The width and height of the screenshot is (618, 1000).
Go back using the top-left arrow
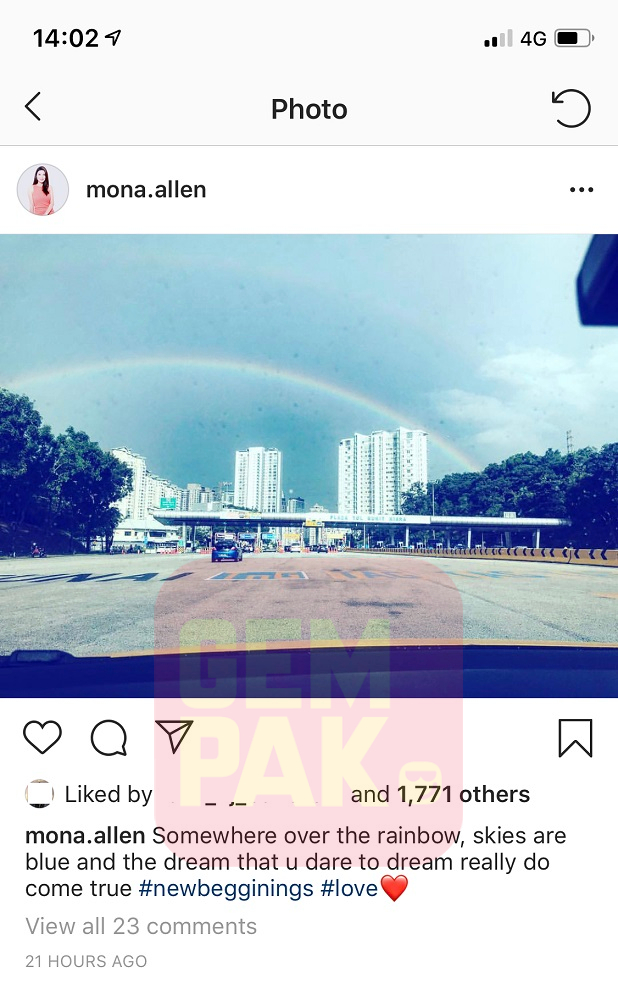(x=33, y=108)
